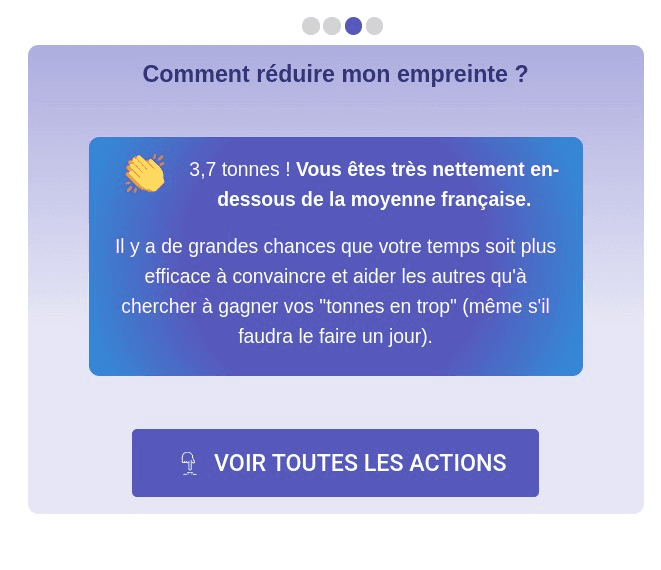This screenshot has width=661, height=570.
Task: Go to the first page indicator dot
Action: pos(311,26)
